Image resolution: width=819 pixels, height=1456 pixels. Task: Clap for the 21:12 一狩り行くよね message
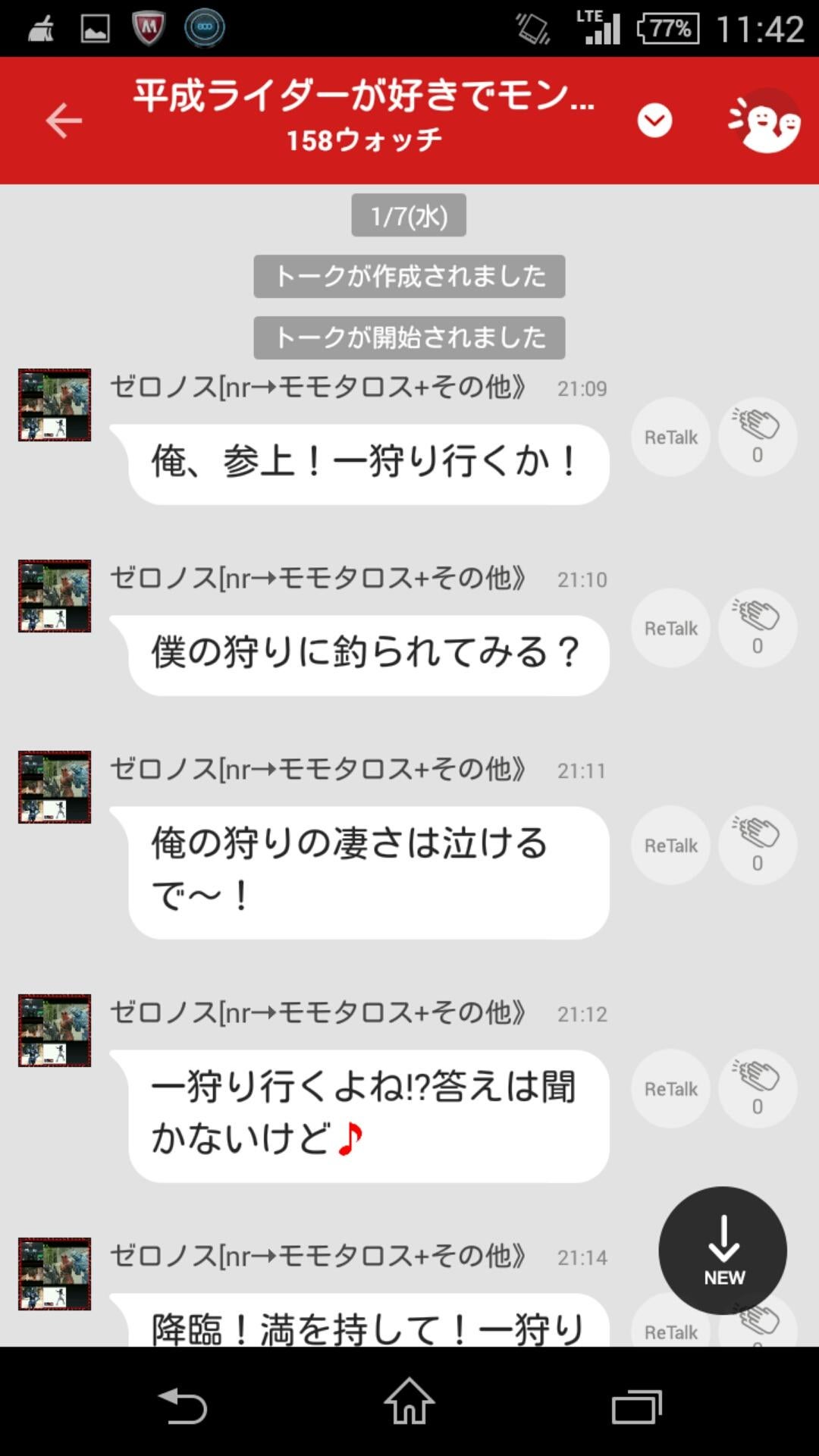[x=756, y=1087]
